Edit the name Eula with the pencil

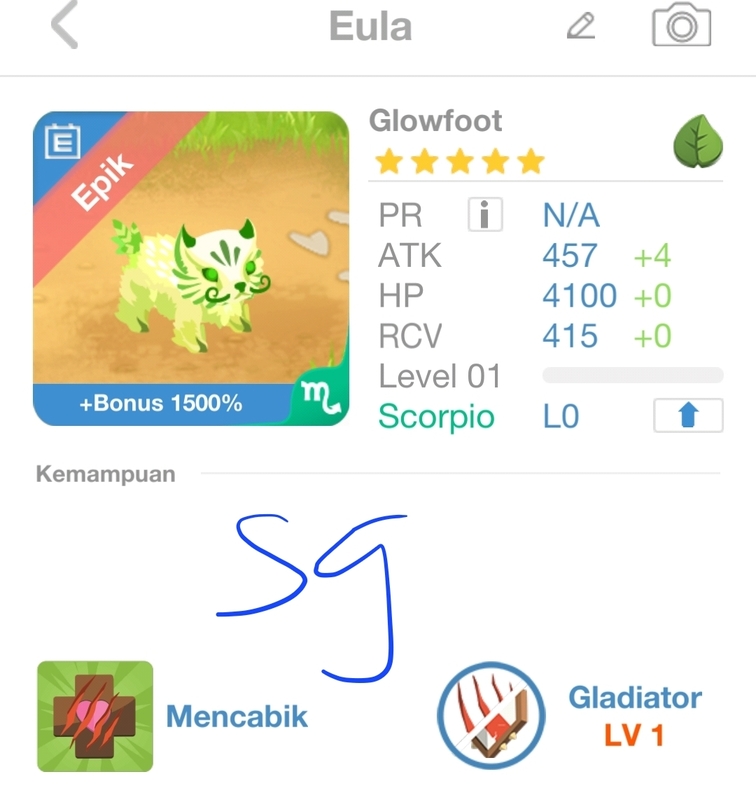[581, 27]
